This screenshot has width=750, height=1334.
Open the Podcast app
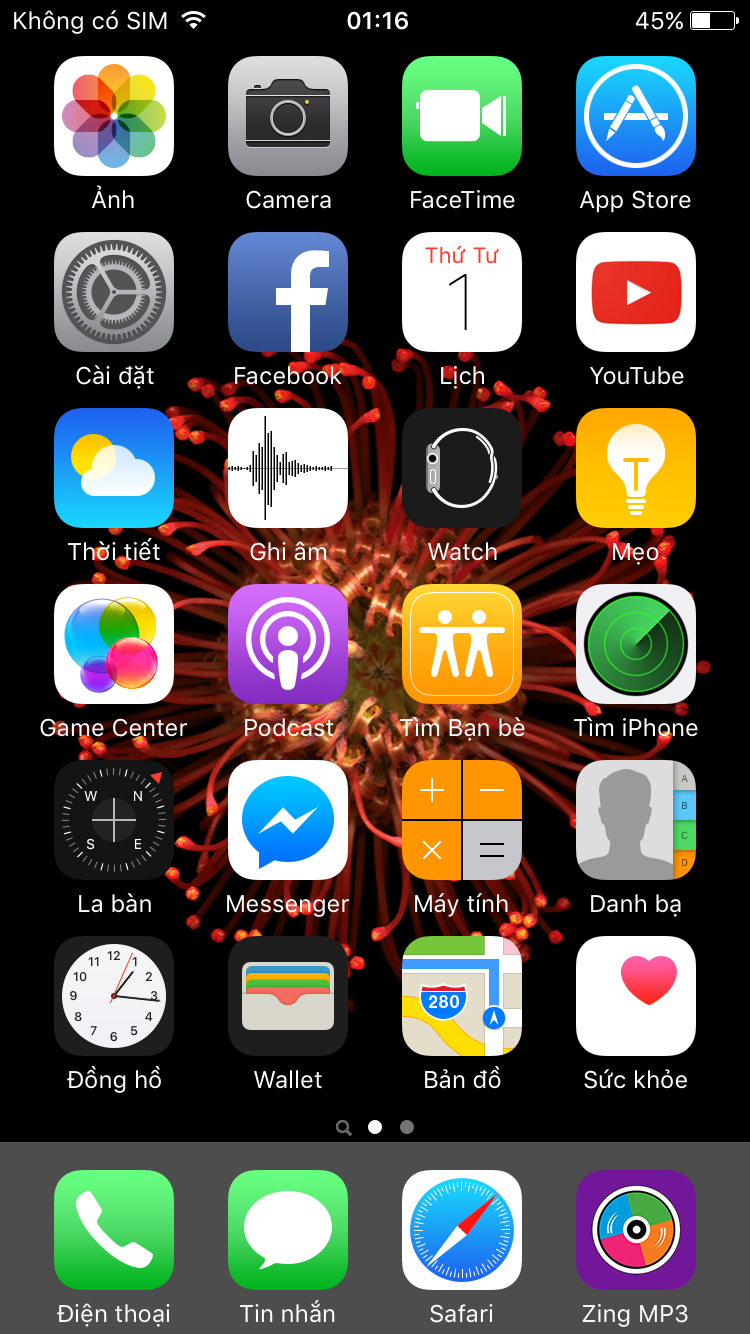point(288,644)
